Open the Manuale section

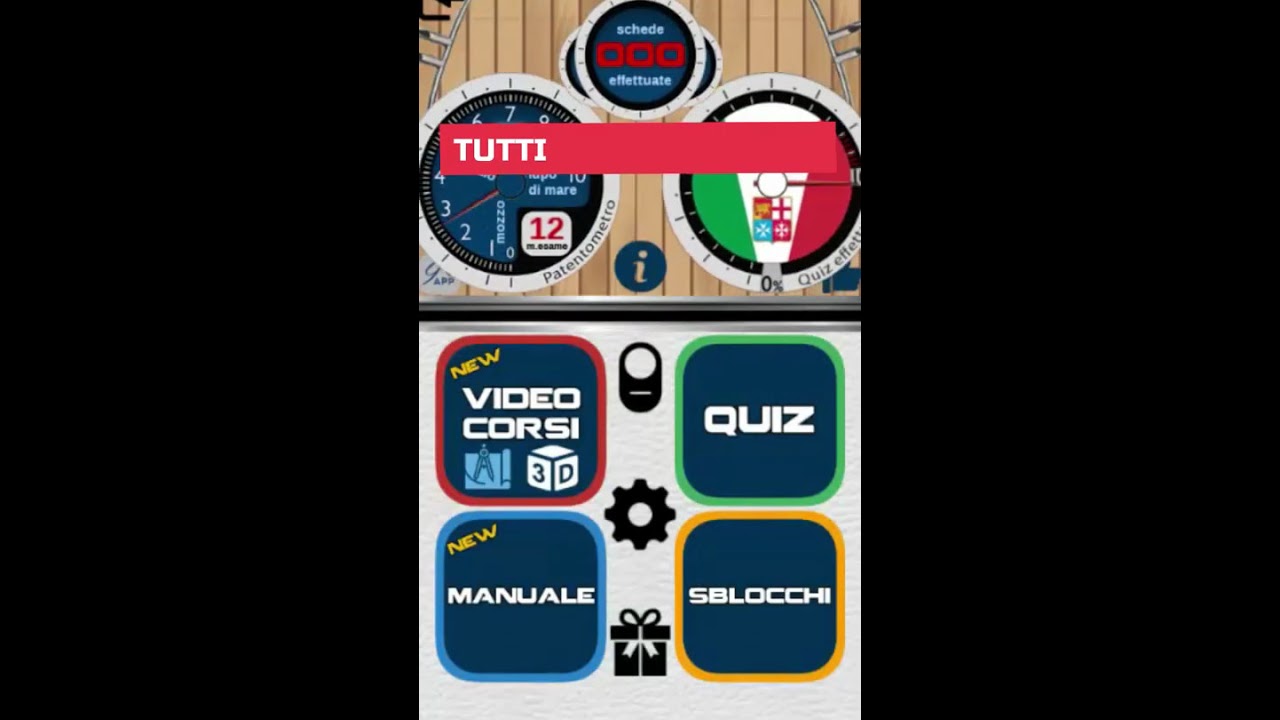coord(520,597)
